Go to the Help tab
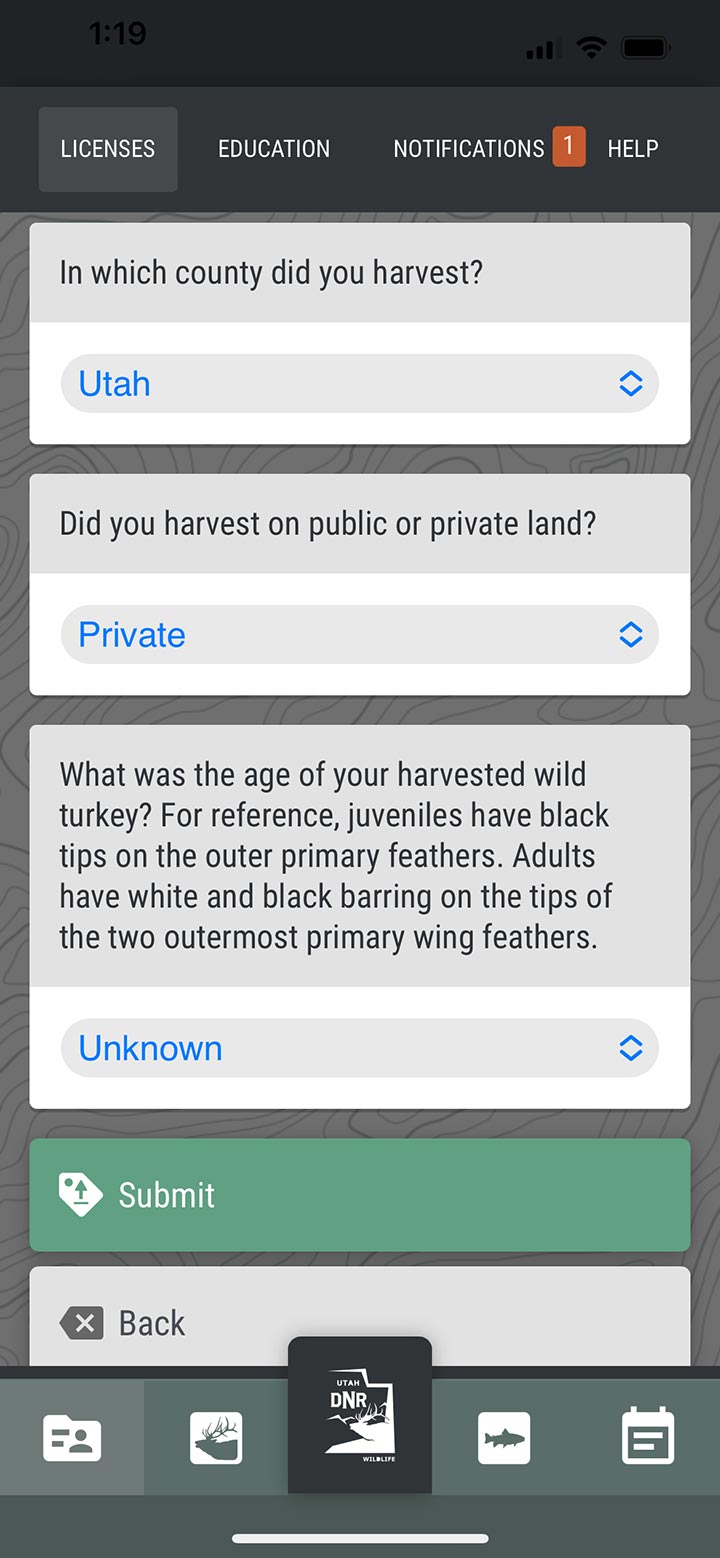The image size is (720, 1558). (x=633, y=149)
